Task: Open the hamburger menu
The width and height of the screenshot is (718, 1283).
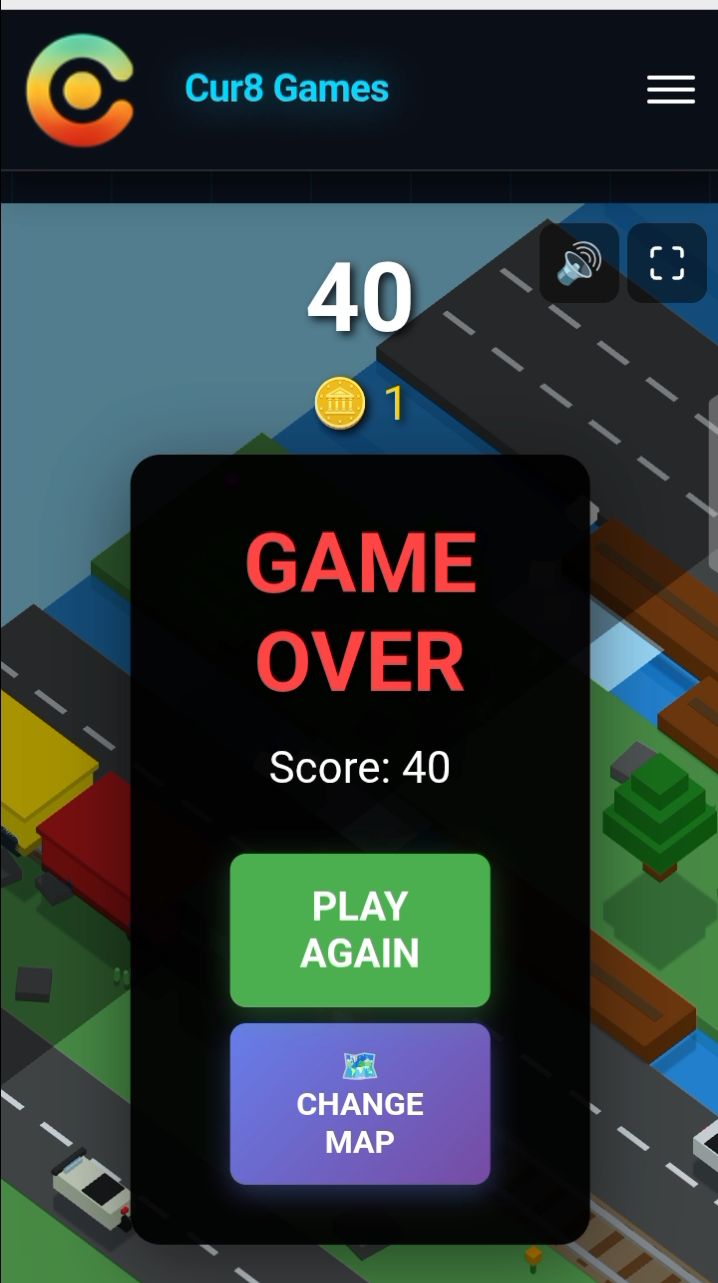Action: pos(670,89)
